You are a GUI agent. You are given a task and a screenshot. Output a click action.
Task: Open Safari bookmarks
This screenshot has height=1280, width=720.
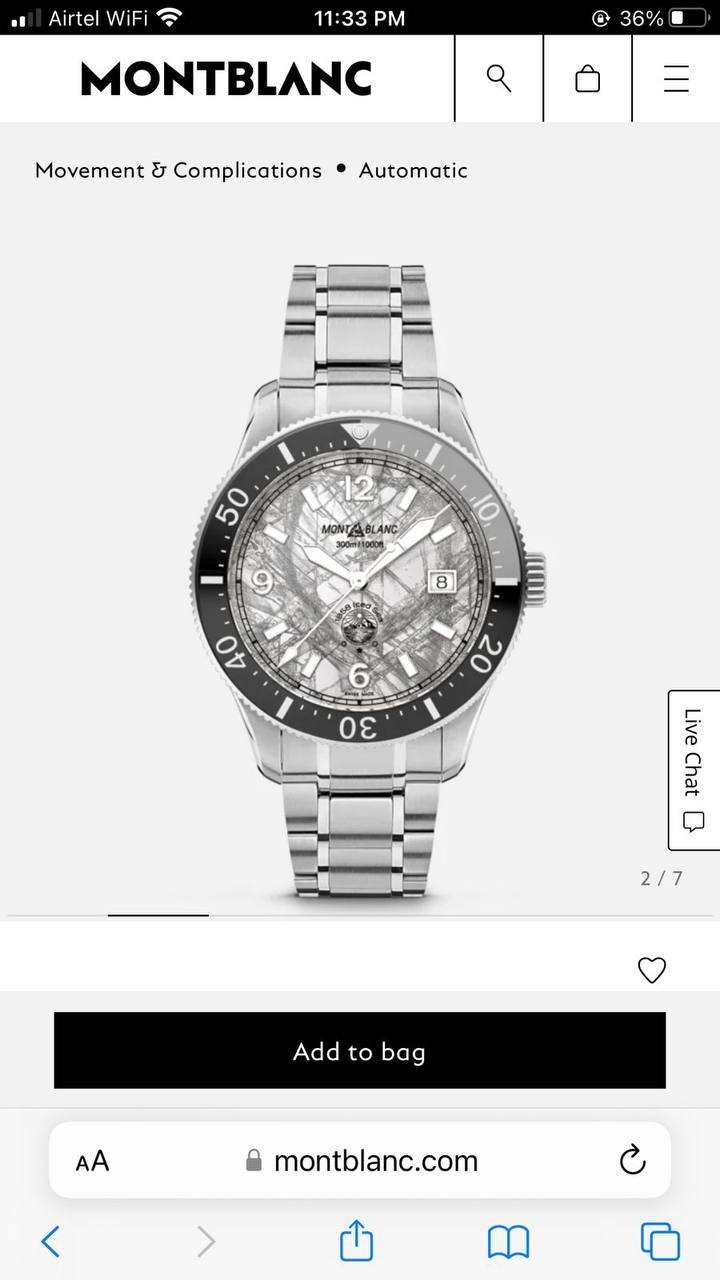[x=508, y=1242]
